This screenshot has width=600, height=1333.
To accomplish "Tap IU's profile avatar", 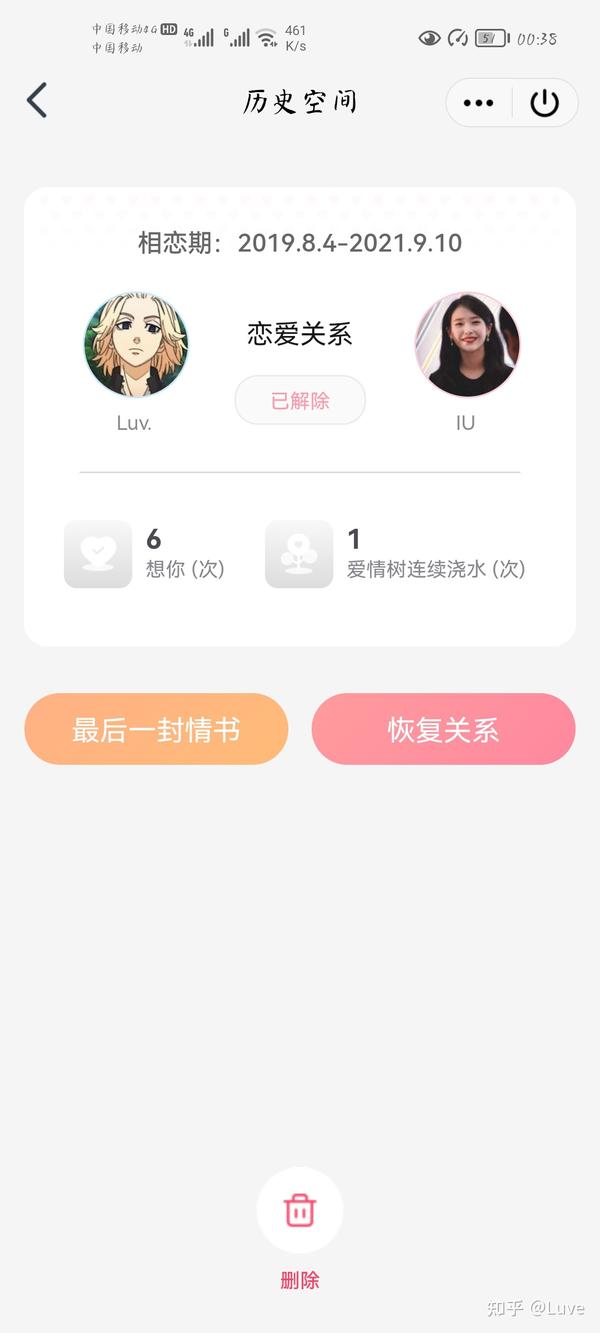I will pyautogui.click(x=467, y=345).
